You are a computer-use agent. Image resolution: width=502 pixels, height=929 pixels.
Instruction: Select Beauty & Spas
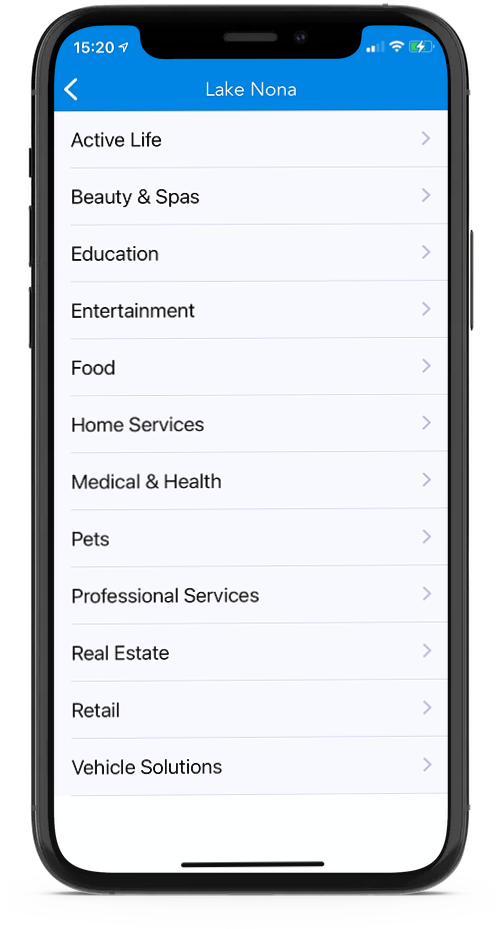tap(251, 196)
